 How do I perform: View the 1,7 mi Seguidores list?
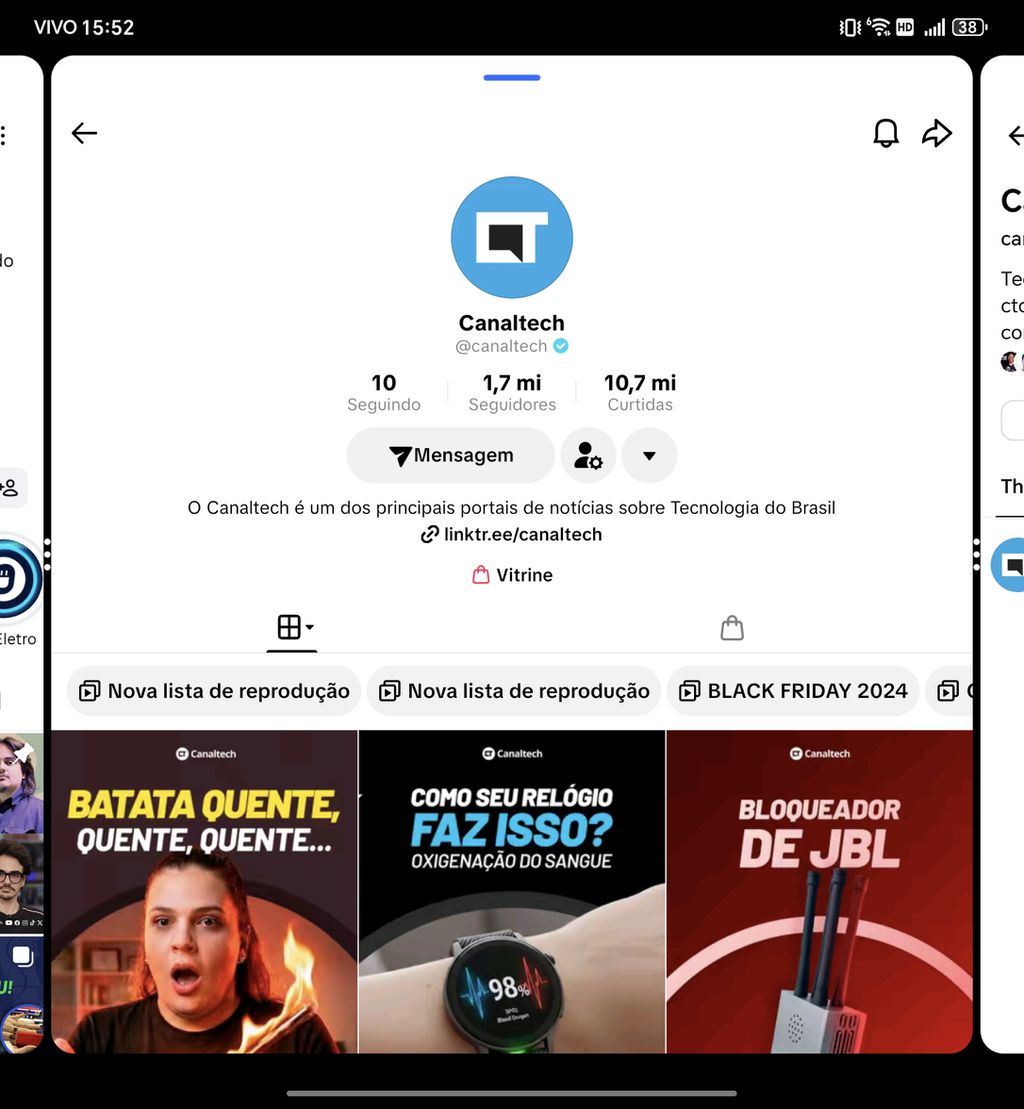tap(512, 392)
